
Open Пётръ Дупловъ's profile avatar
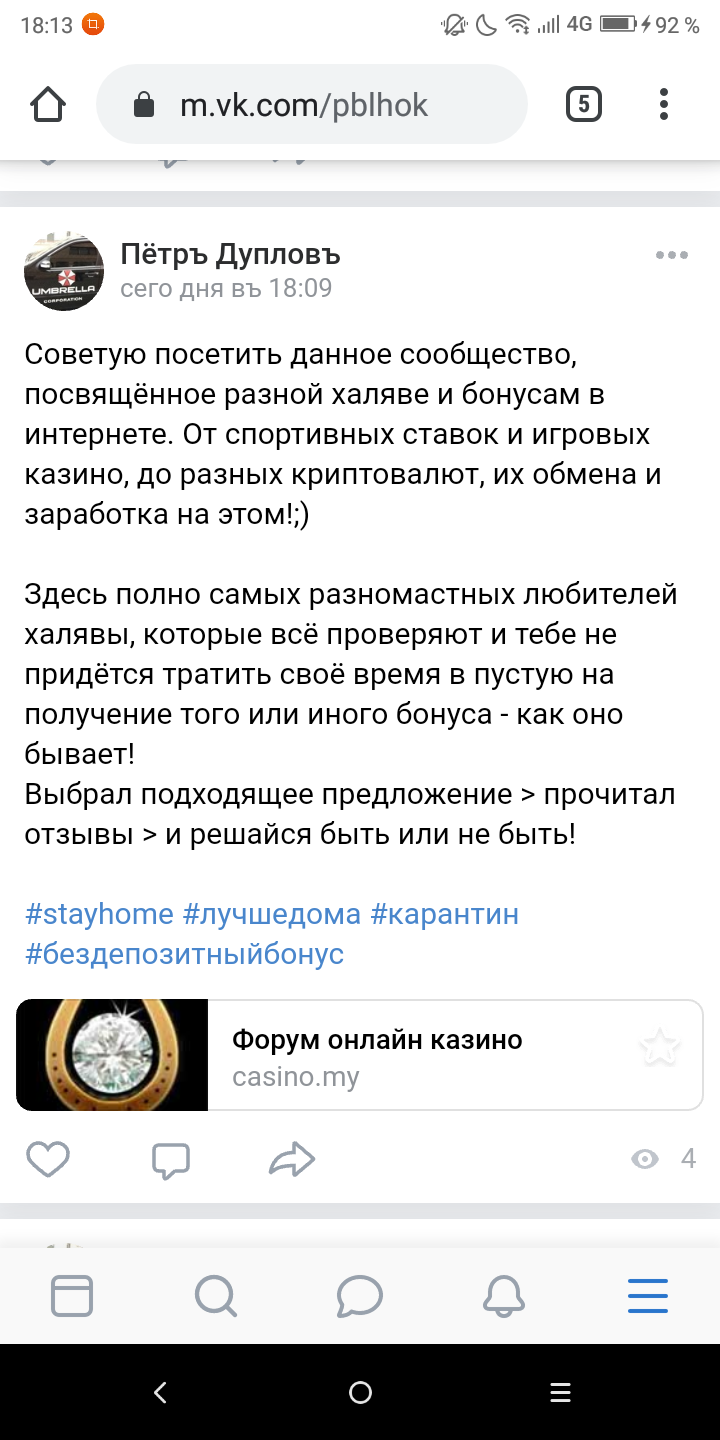point(64,272)
